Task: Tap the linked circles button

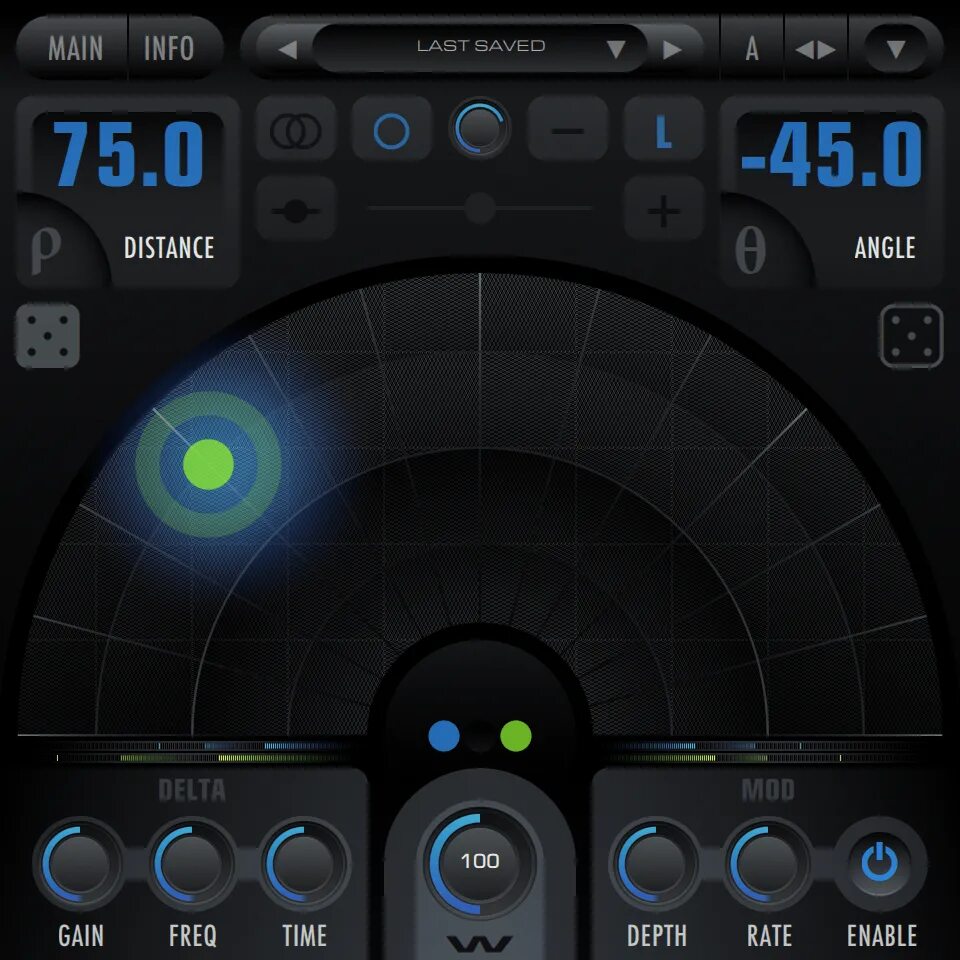Action: 295,131
